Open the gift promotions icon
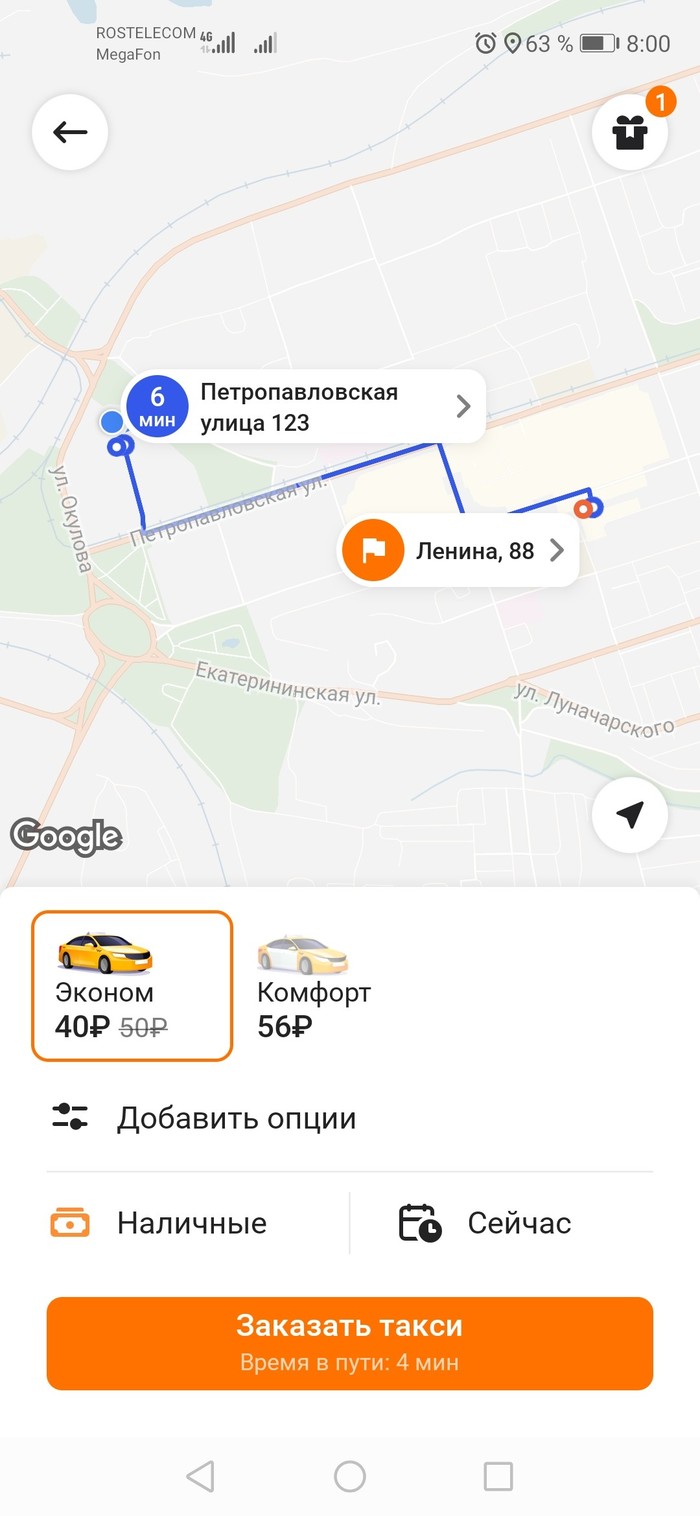This screenshot has height=1516, width=700. pos(630,132)
